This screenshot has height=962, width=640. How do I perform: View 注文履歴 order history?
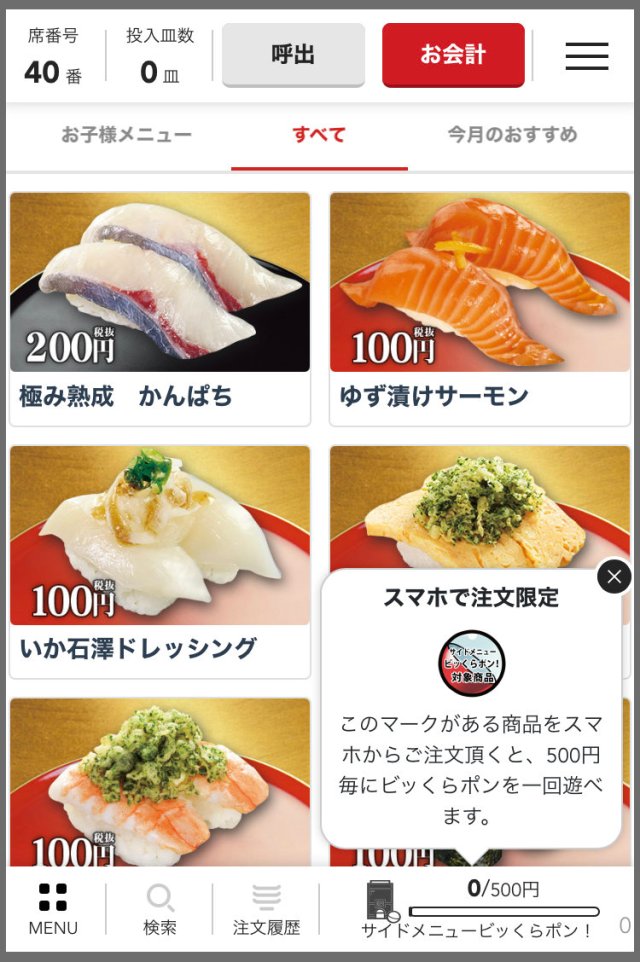coord(266,909)
